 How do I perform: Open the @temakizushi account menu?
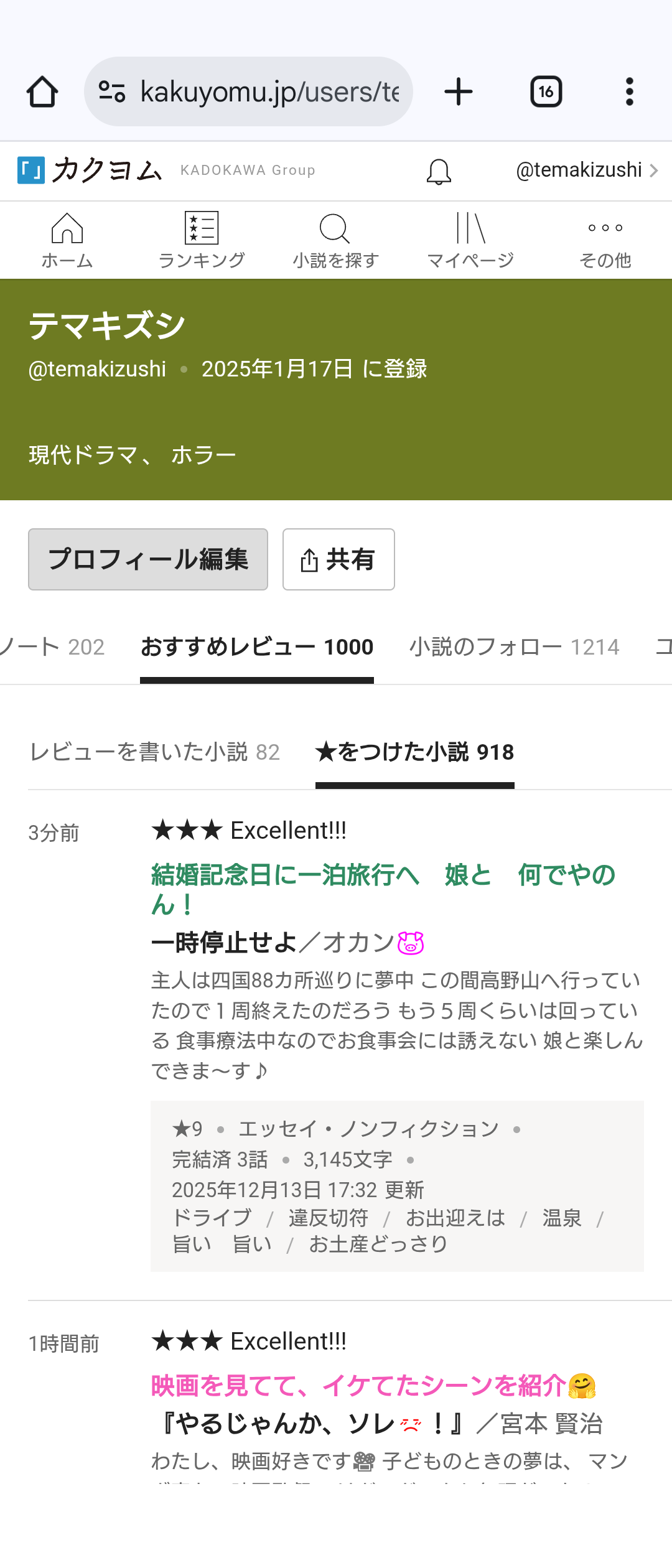(586, 170)
